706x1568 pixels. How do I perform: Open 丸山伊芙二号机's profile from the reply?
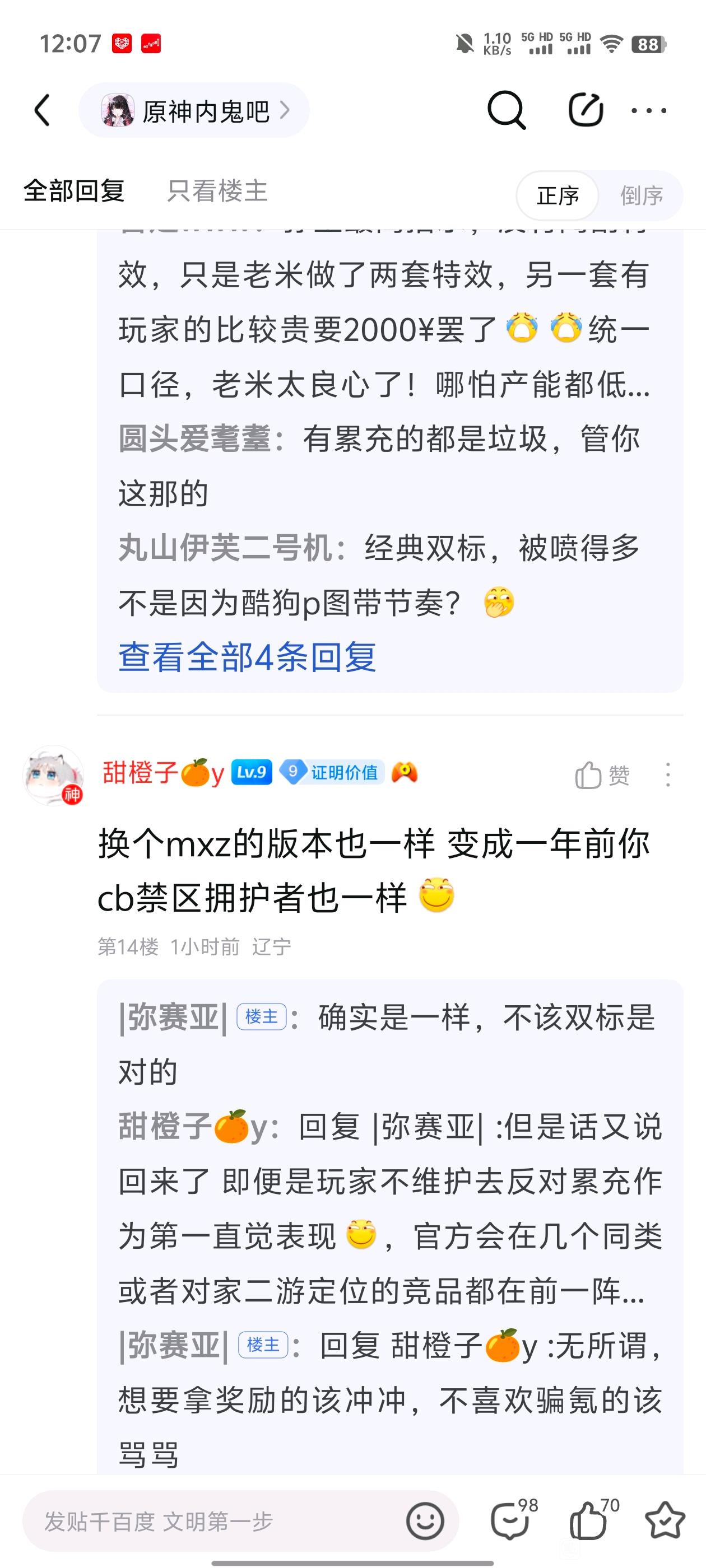(x=225, y=548)
